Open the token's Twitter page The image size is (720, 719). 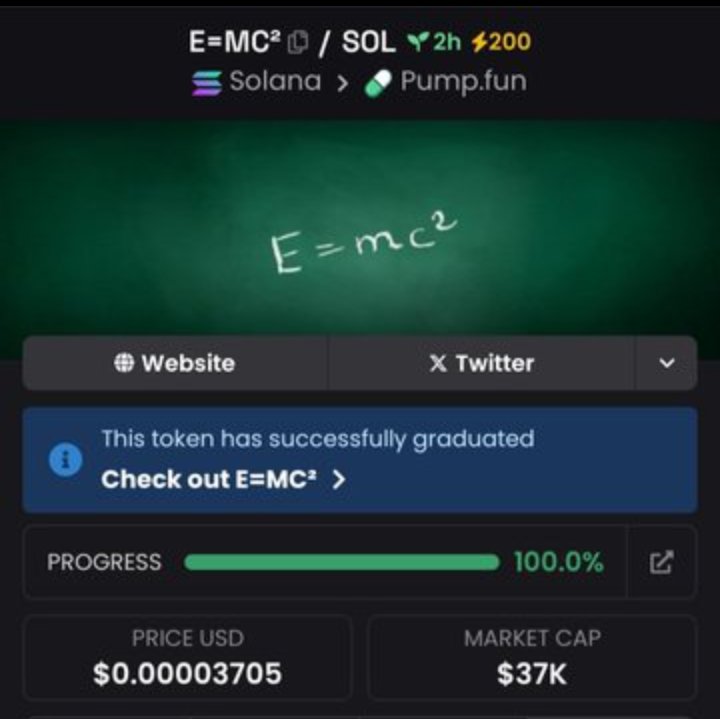(x=481, y=363)
